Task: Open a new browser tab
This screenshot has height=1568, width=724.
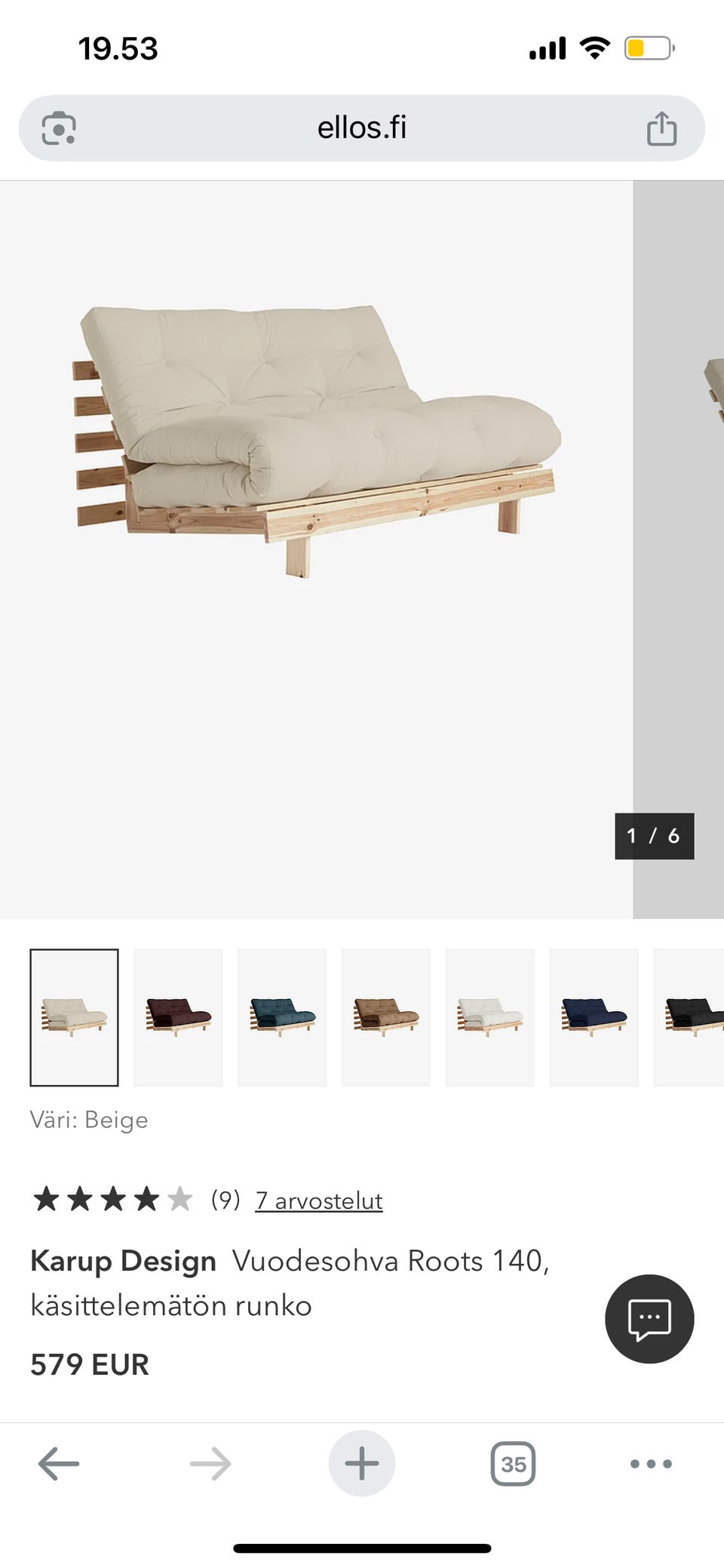Action: point(362,1463)
